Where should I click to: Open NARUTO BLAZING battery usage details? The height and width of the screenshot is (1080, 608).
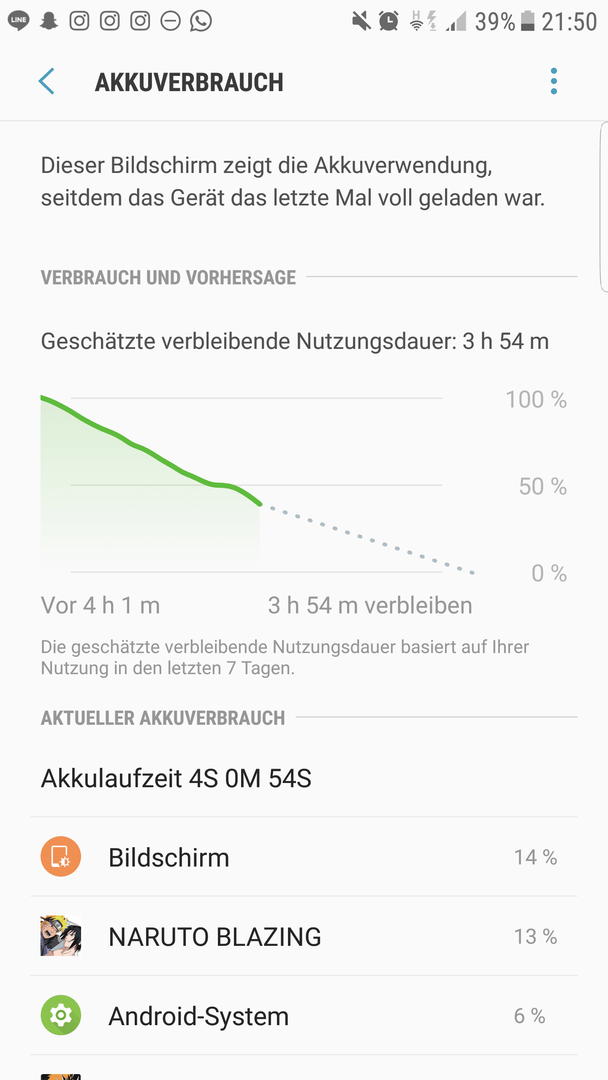click(304, 936)
